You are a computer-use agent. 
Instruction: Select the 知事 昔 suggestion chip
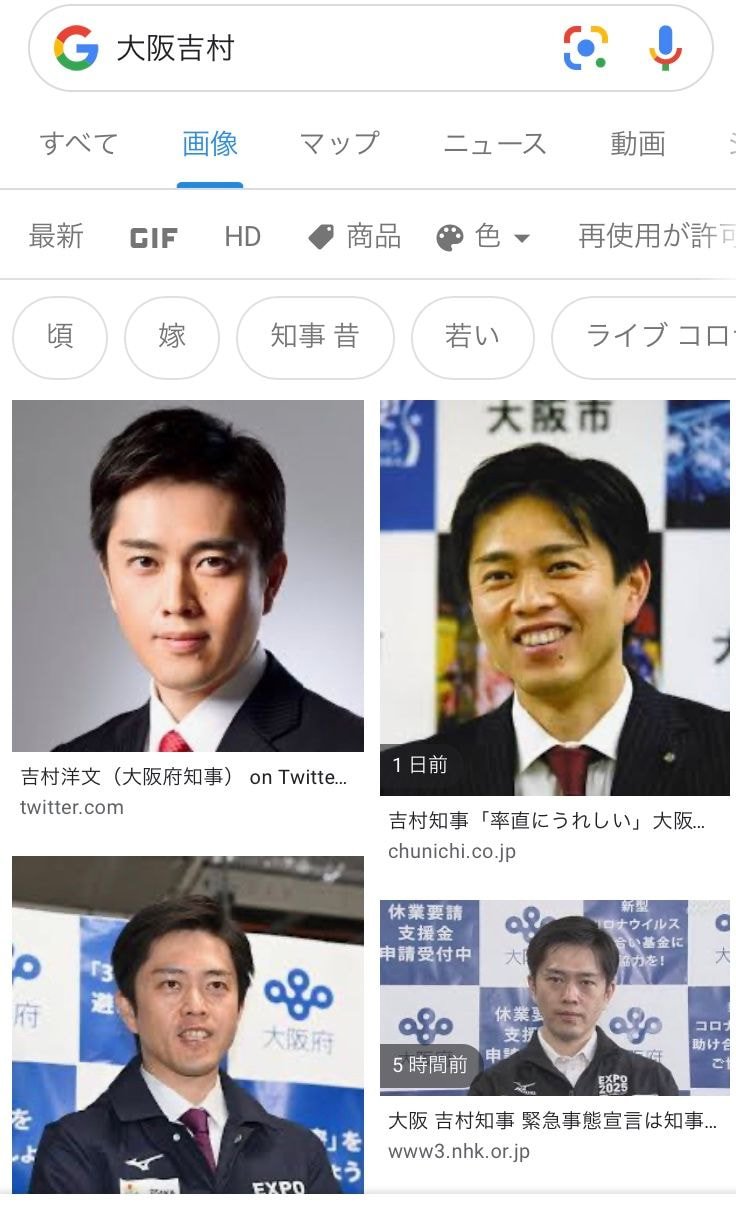coord(315,337)
